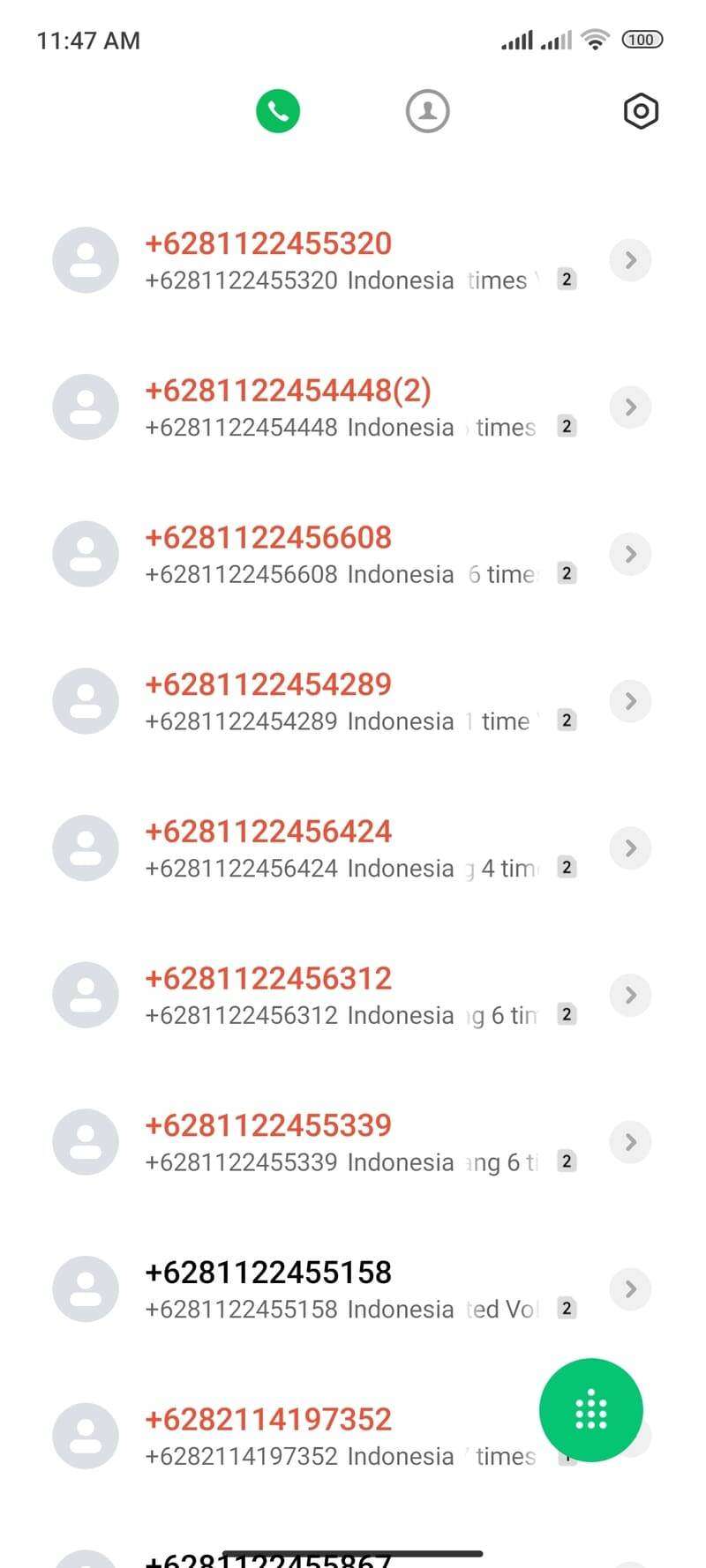View details arrow for +6281122455158
Screen dimensions: 706x1568
630,1289
